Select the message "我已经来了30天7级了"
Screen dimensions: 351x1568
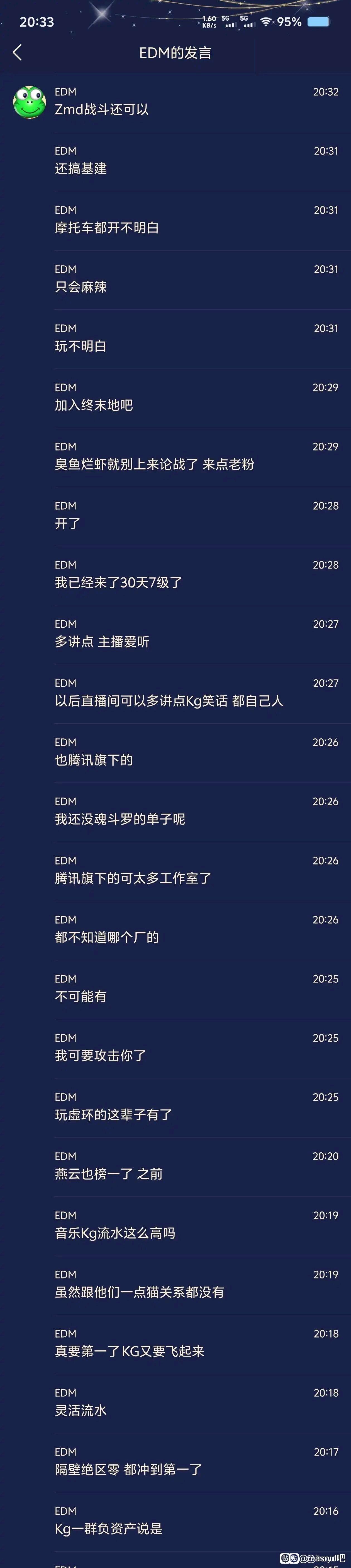pyautogui.click(x=119, y=582)
